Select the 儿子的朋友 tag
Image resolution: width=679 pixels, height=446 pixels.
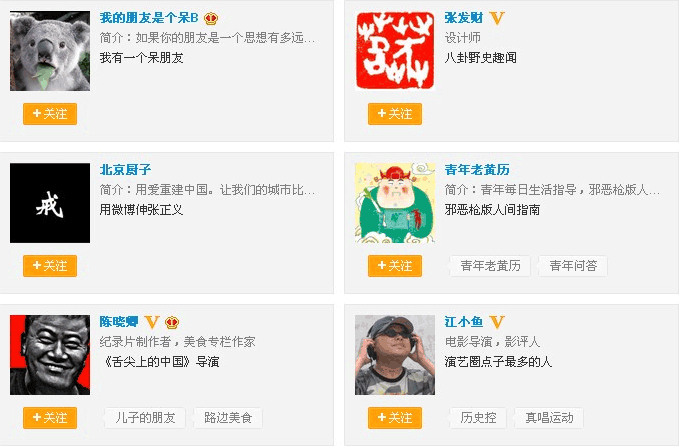pos(145,418)
